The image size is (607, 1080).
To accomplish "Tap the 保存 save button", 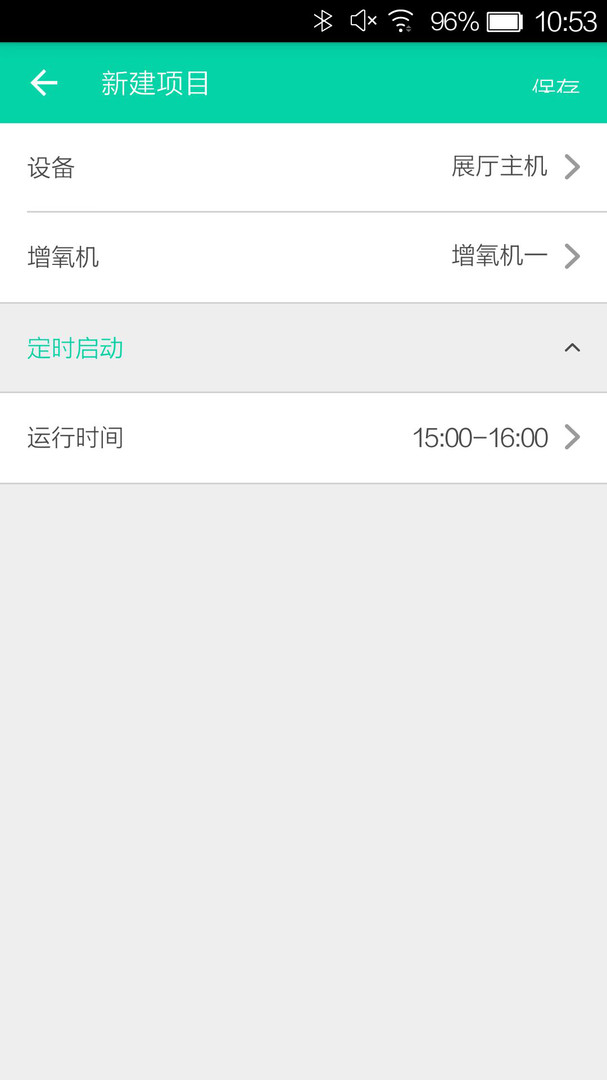I will (555, 85).
